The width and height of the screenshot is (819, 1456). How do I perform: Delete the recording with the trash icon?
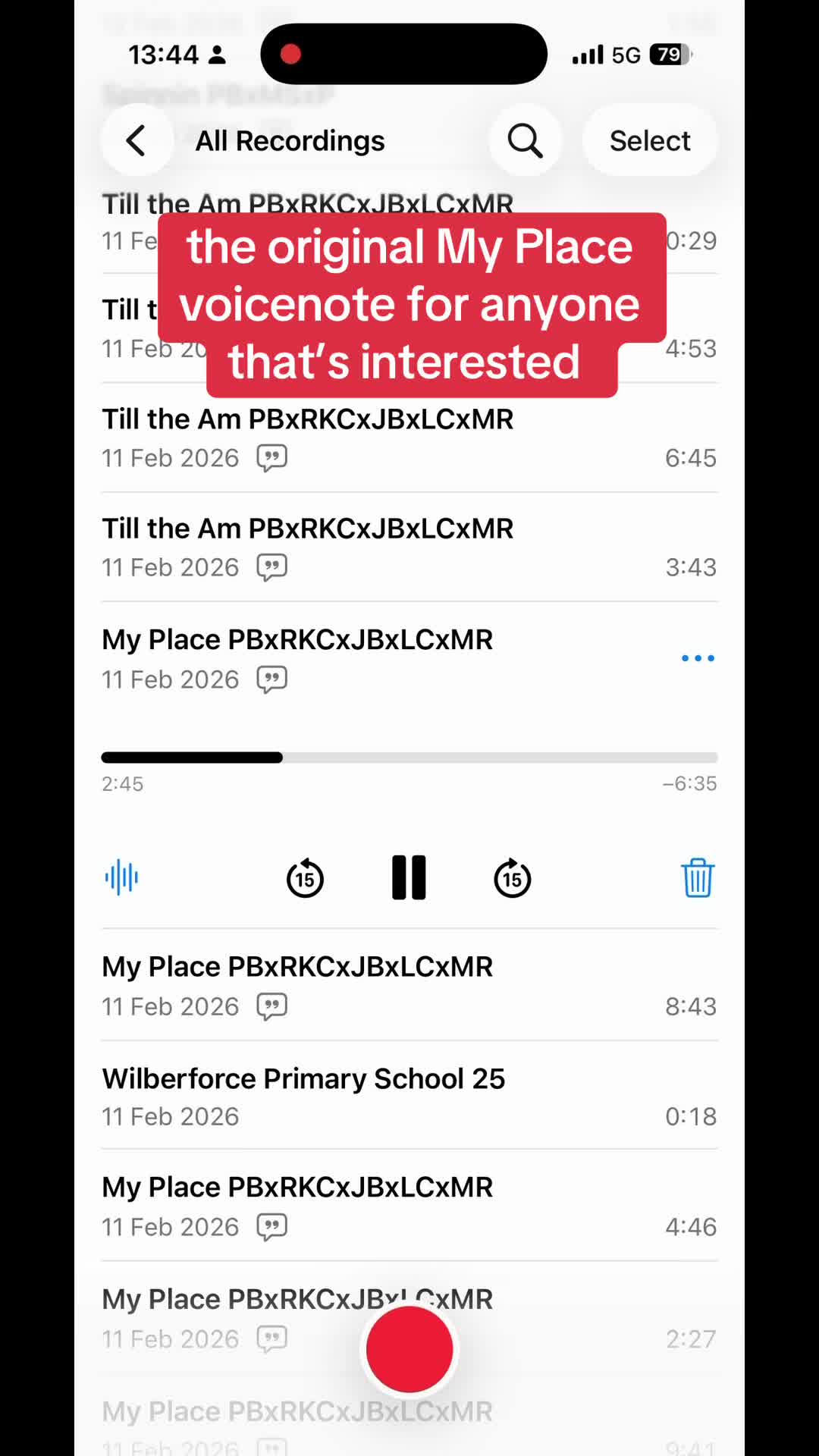pyautogui.click(x=698, y=878)
